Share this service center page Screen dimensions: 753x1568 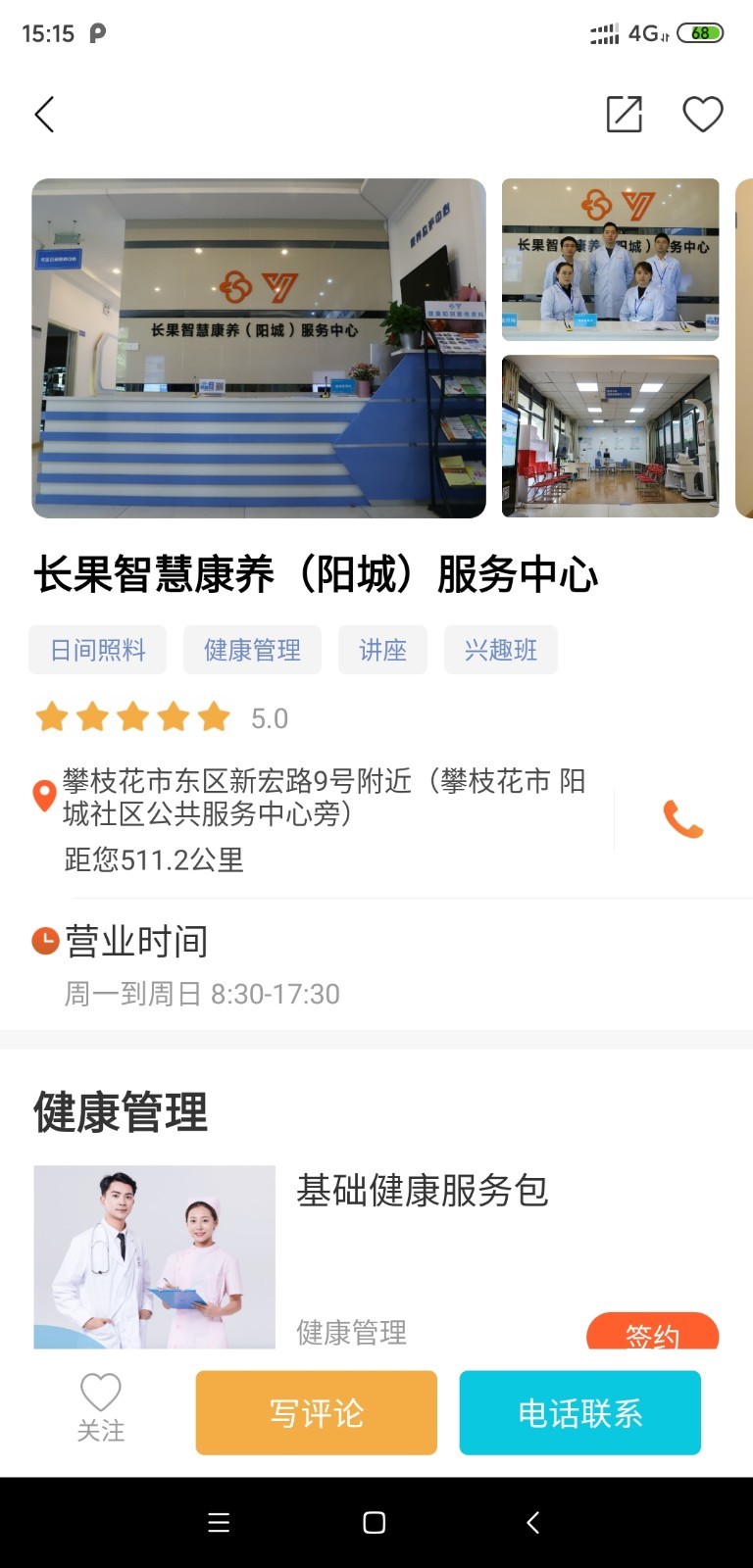click(x=624, y=115)
